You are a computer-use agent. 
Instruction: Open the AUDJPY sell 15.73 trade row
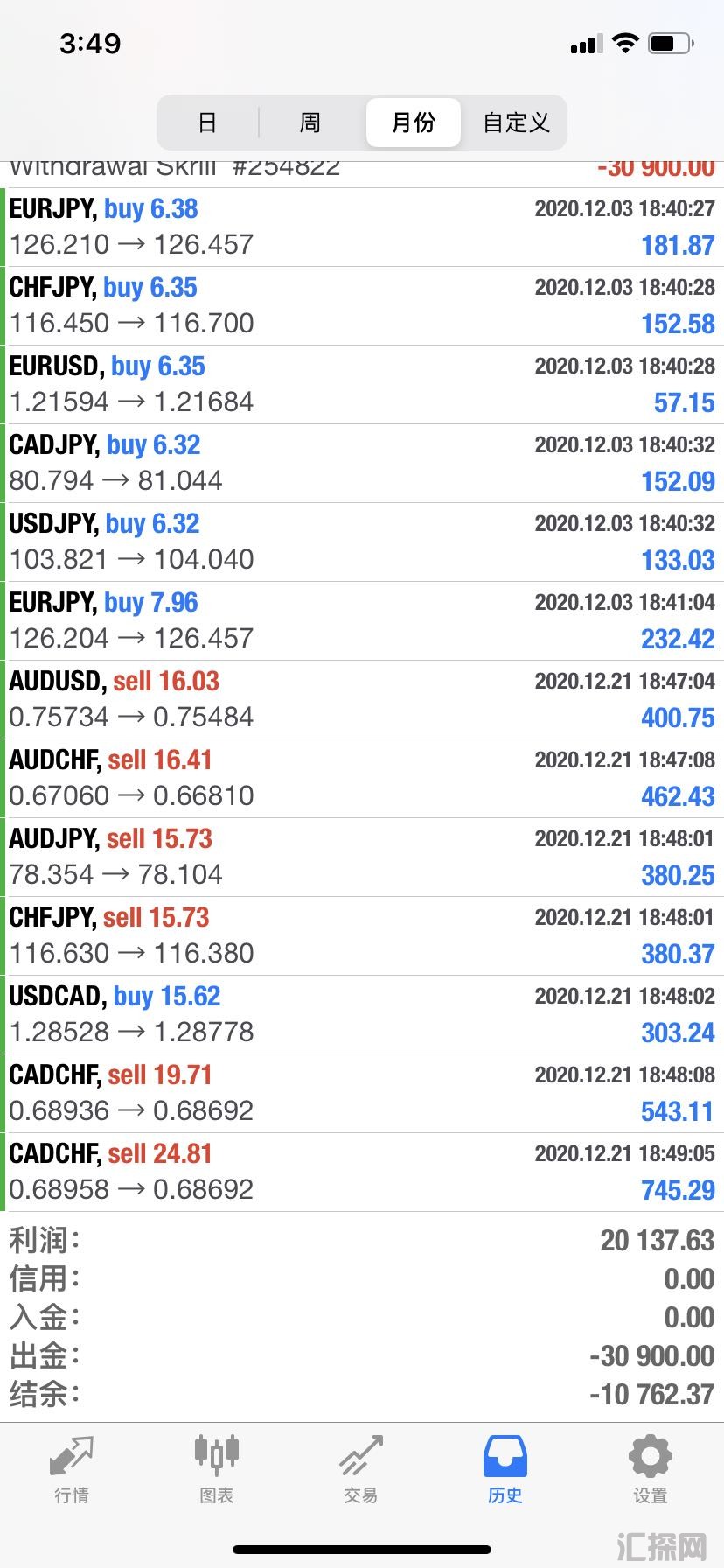[362, 857]
